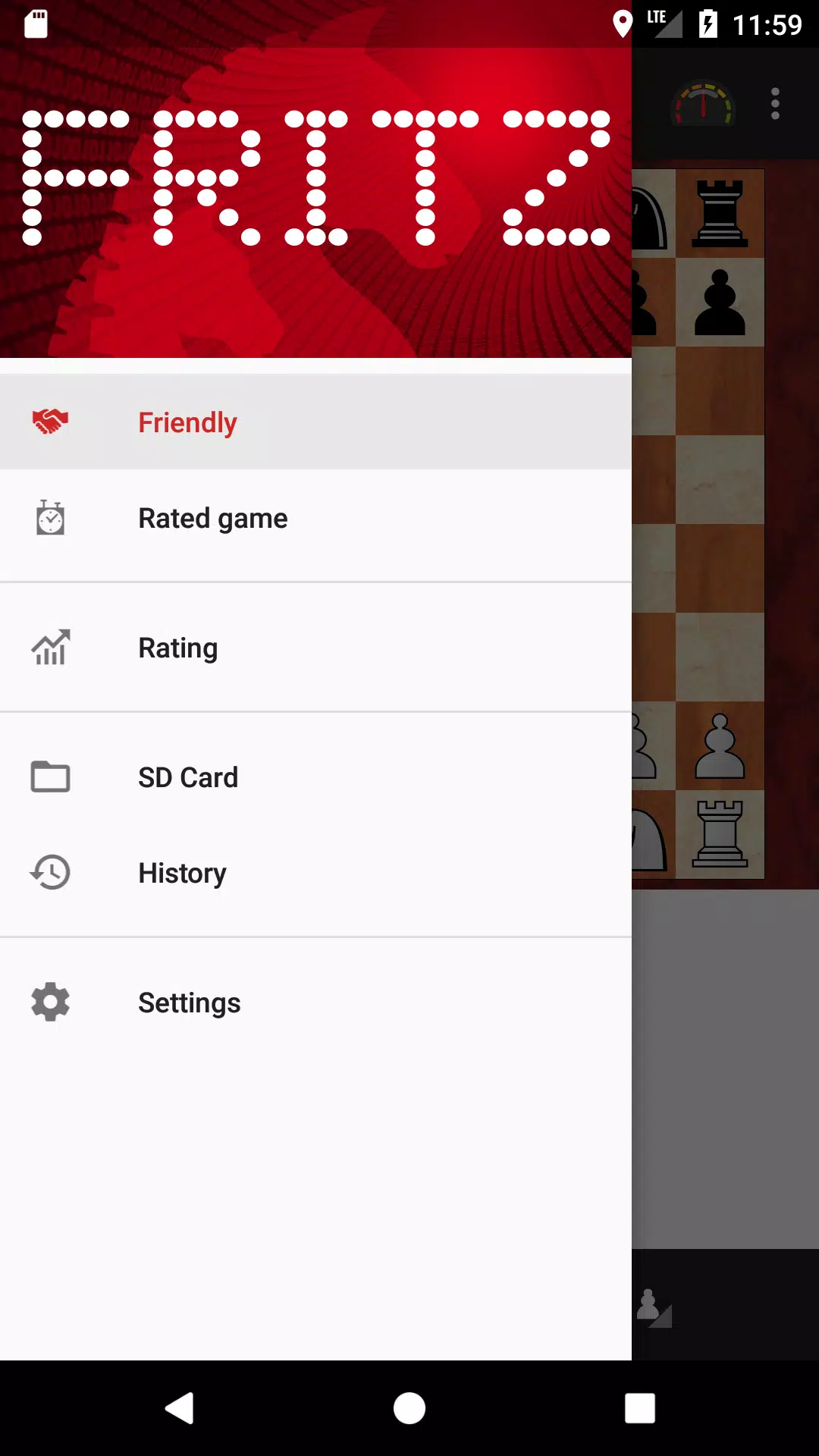Go back with the system back button
The image size is (819, 1456).
[180, 1408]
